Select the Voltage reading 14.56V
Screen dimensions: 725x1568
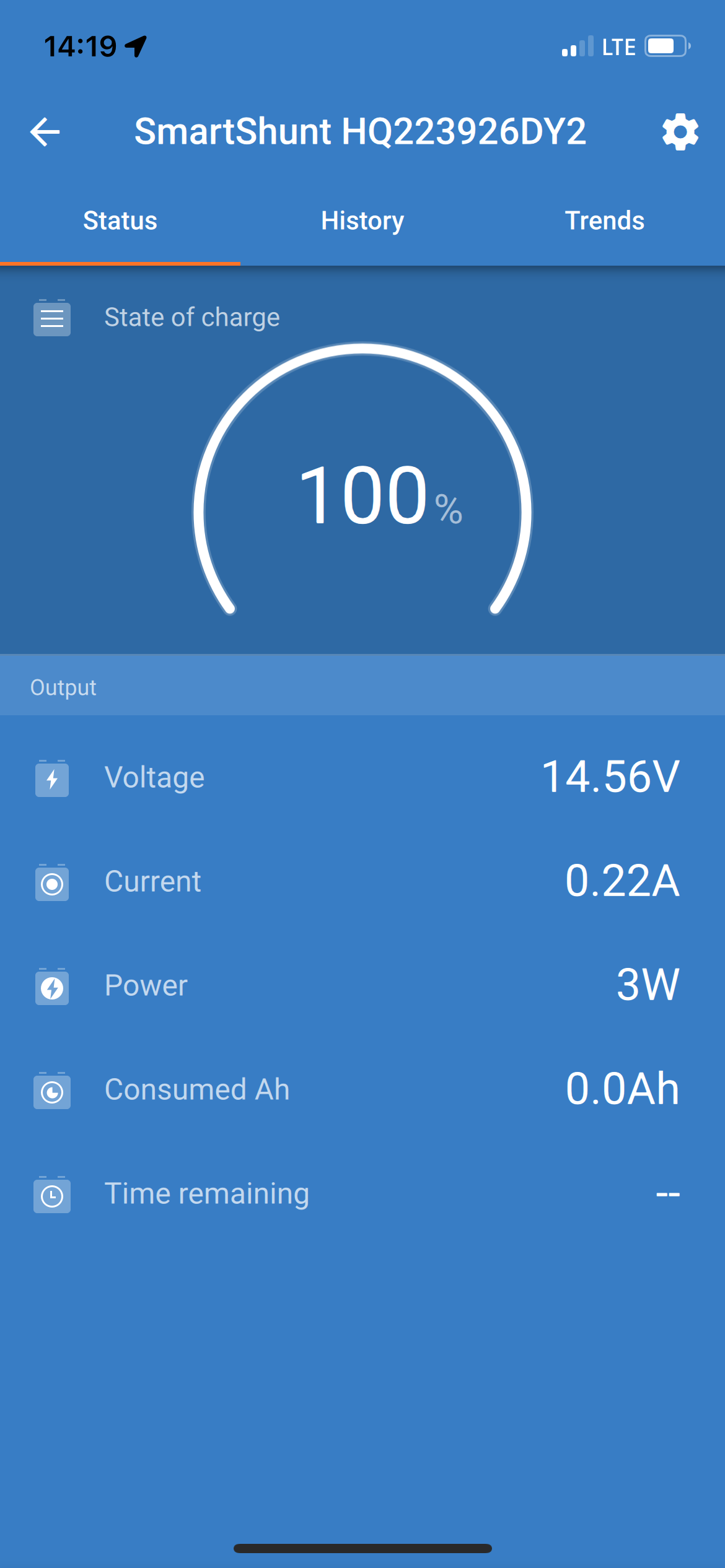point(610,777)
